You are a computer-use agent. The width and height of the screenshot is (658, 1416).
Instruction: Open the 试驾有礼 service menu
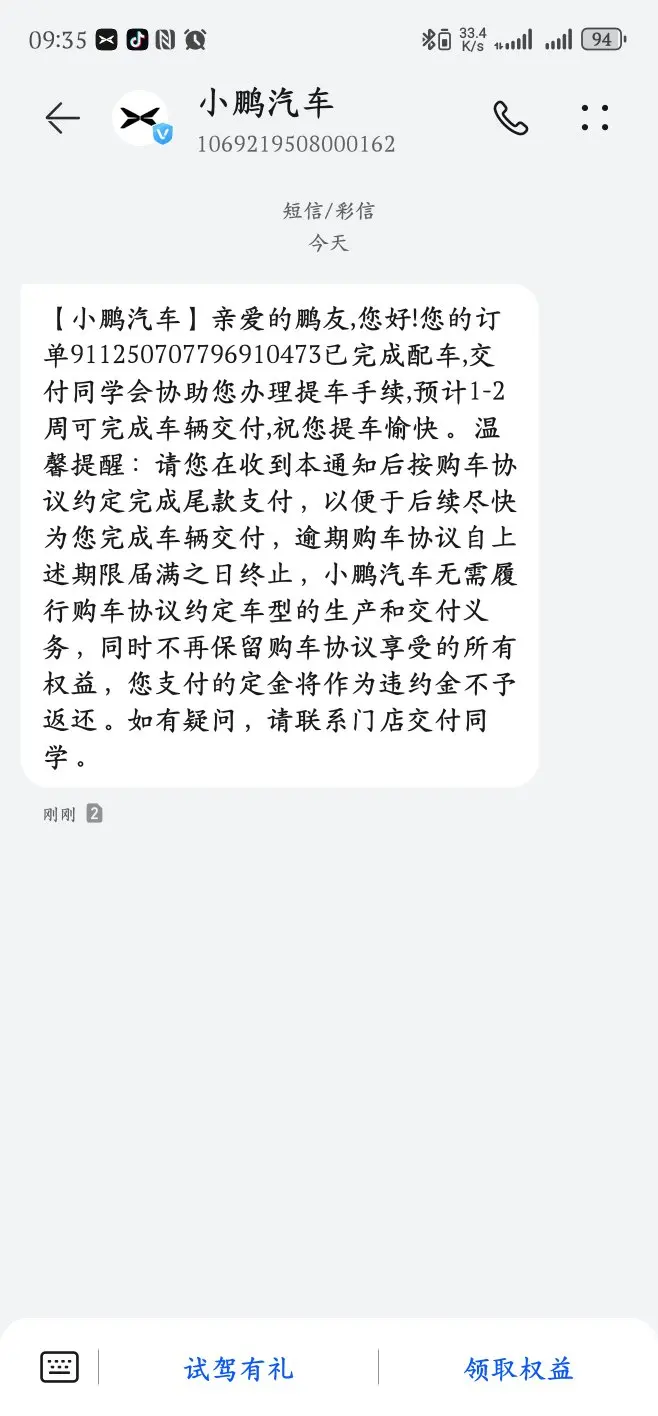pyautogui.click(x=239, y=1368)
